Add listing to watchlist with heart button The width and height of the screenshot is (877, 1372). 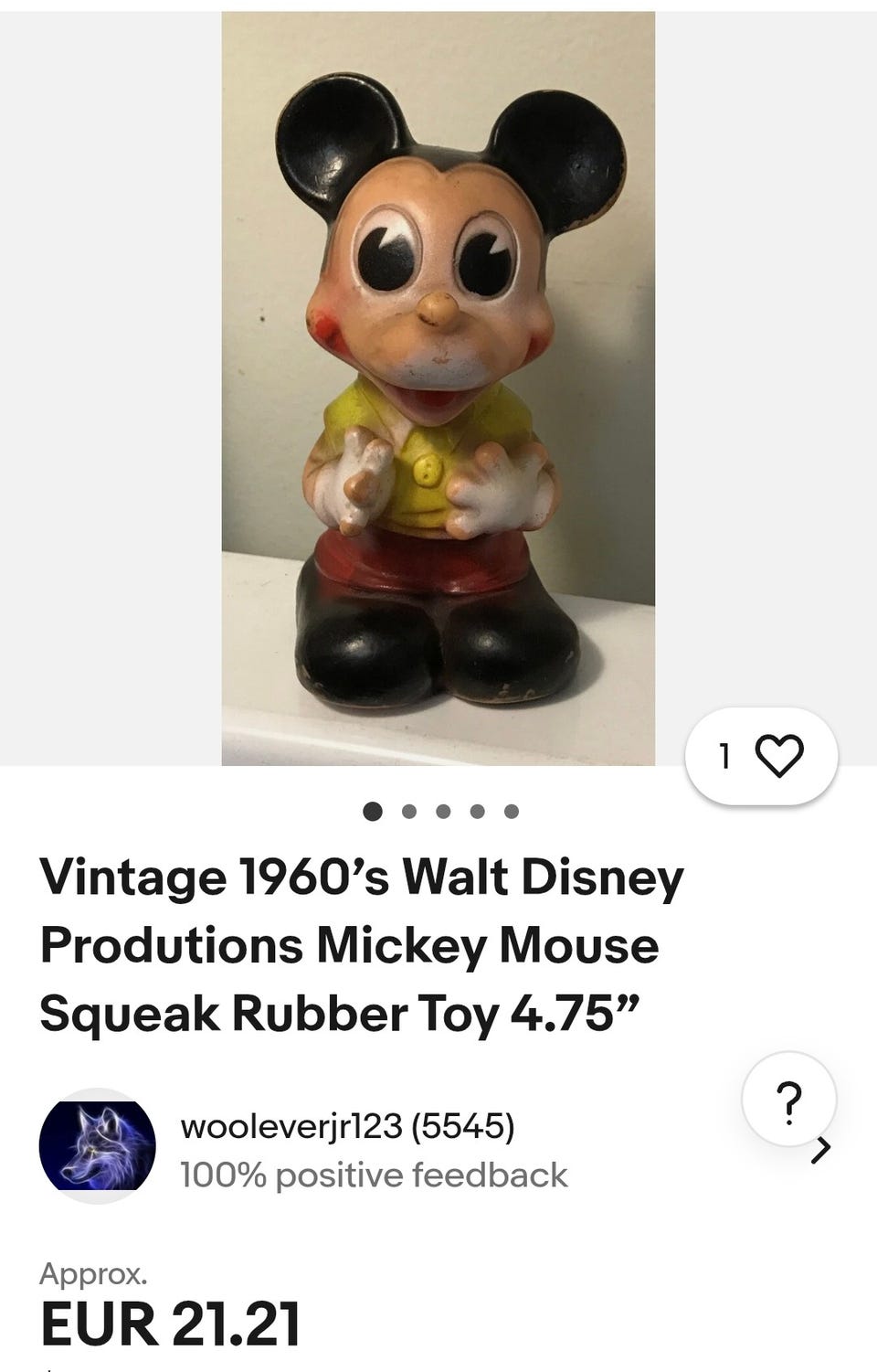761,757
